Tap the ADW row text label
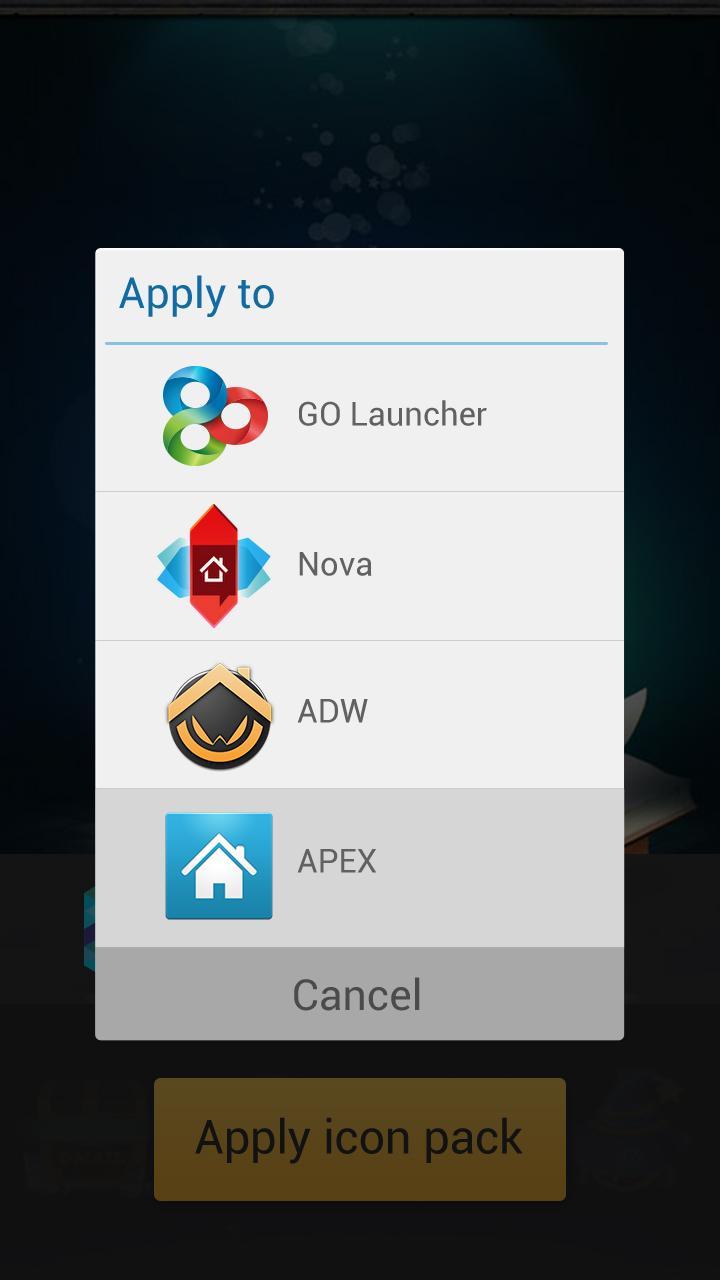 point(331,711)
